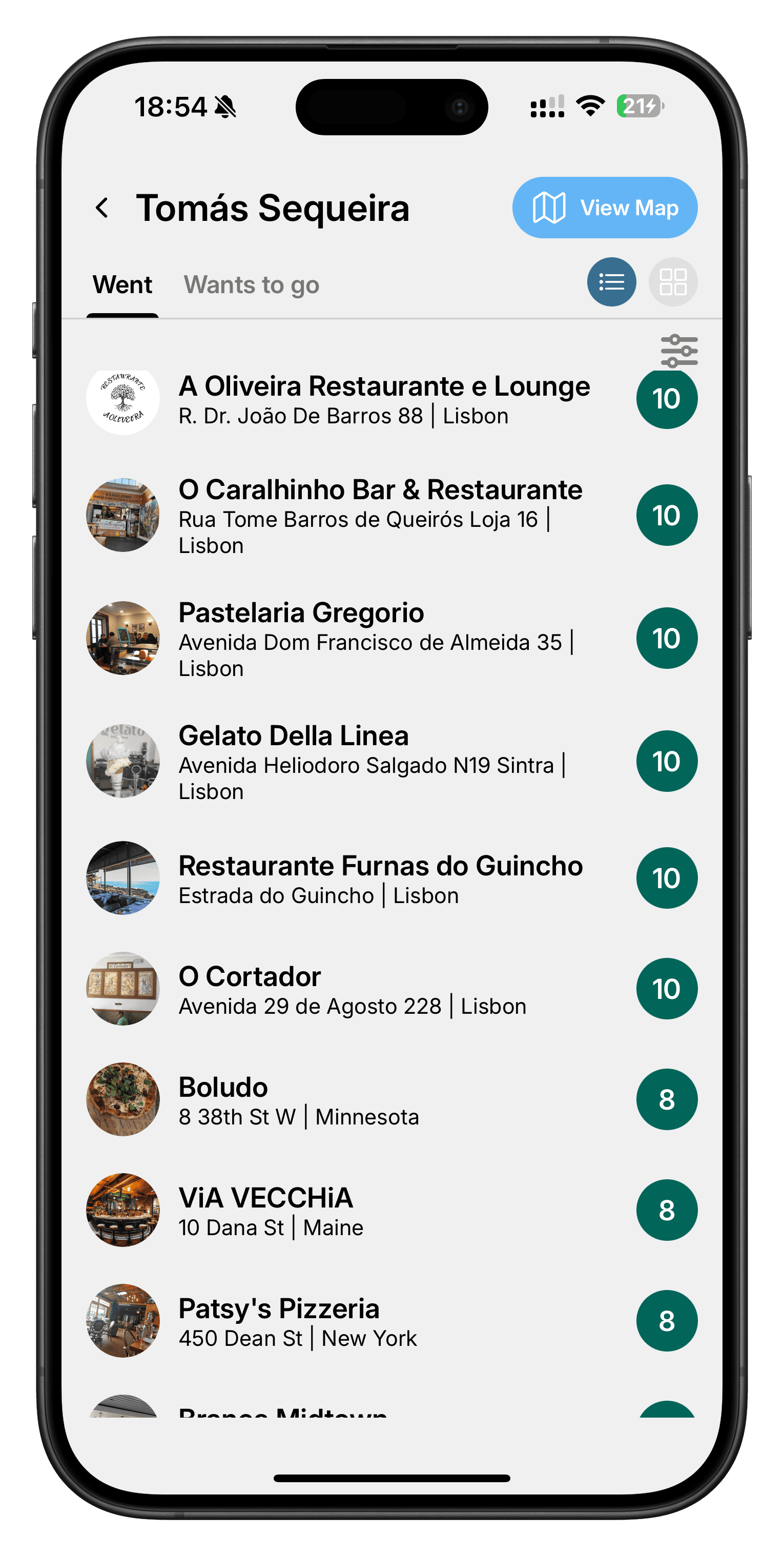
Task: View Pastelaria Gregorio details
Action: coord(375,639)
